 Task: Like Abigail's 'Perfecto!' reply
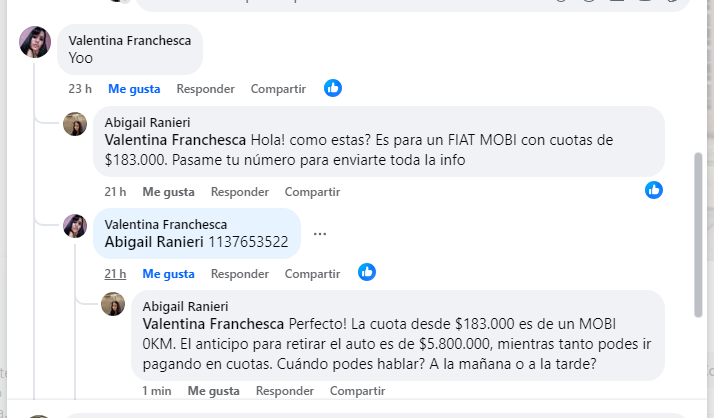pyautogui.click(x=213, y=390)
